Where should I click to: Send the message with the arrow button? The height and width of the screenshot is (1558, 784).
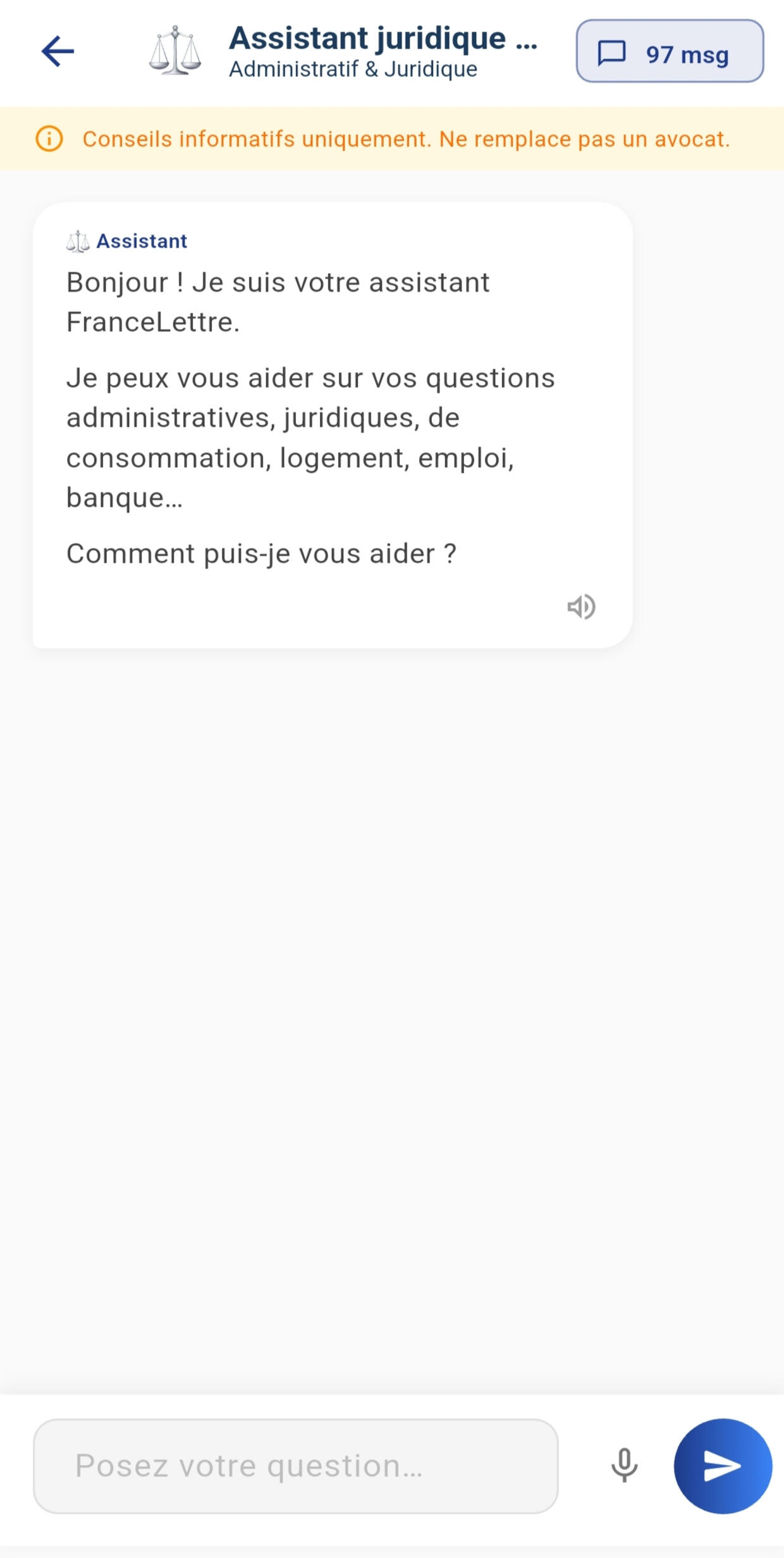click(723, 1466)
